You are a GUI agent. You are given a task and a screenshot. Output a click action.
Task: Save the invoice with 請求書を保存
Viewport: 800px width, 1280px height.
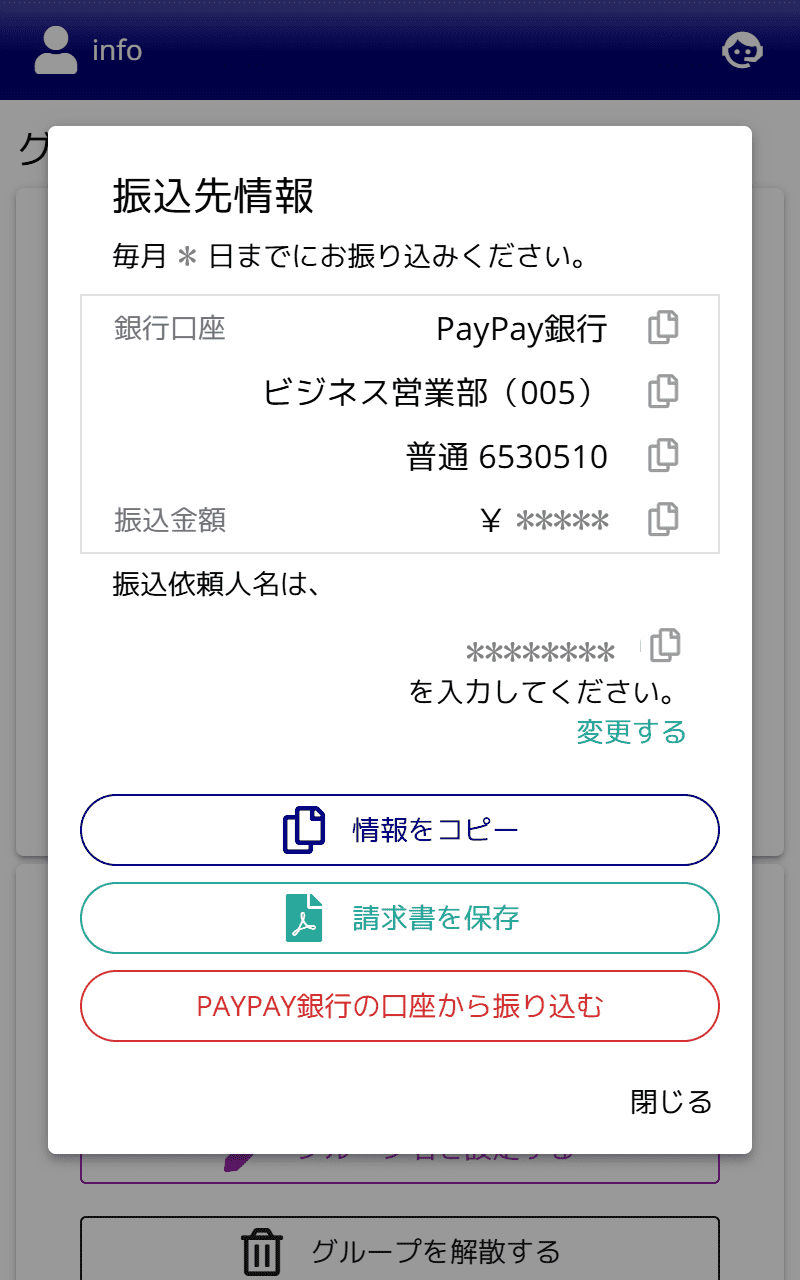coord(400,918)
